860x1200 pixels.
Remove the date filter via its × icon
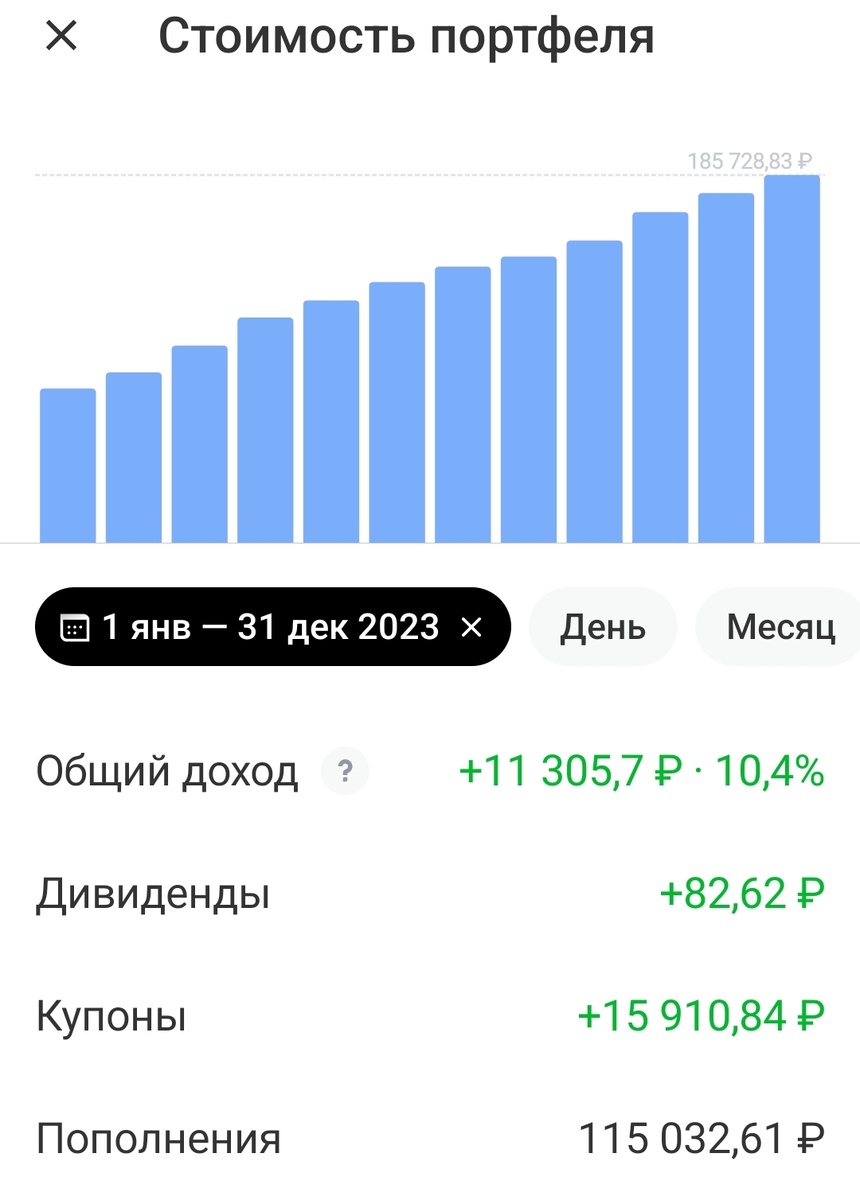coord(470,627)
